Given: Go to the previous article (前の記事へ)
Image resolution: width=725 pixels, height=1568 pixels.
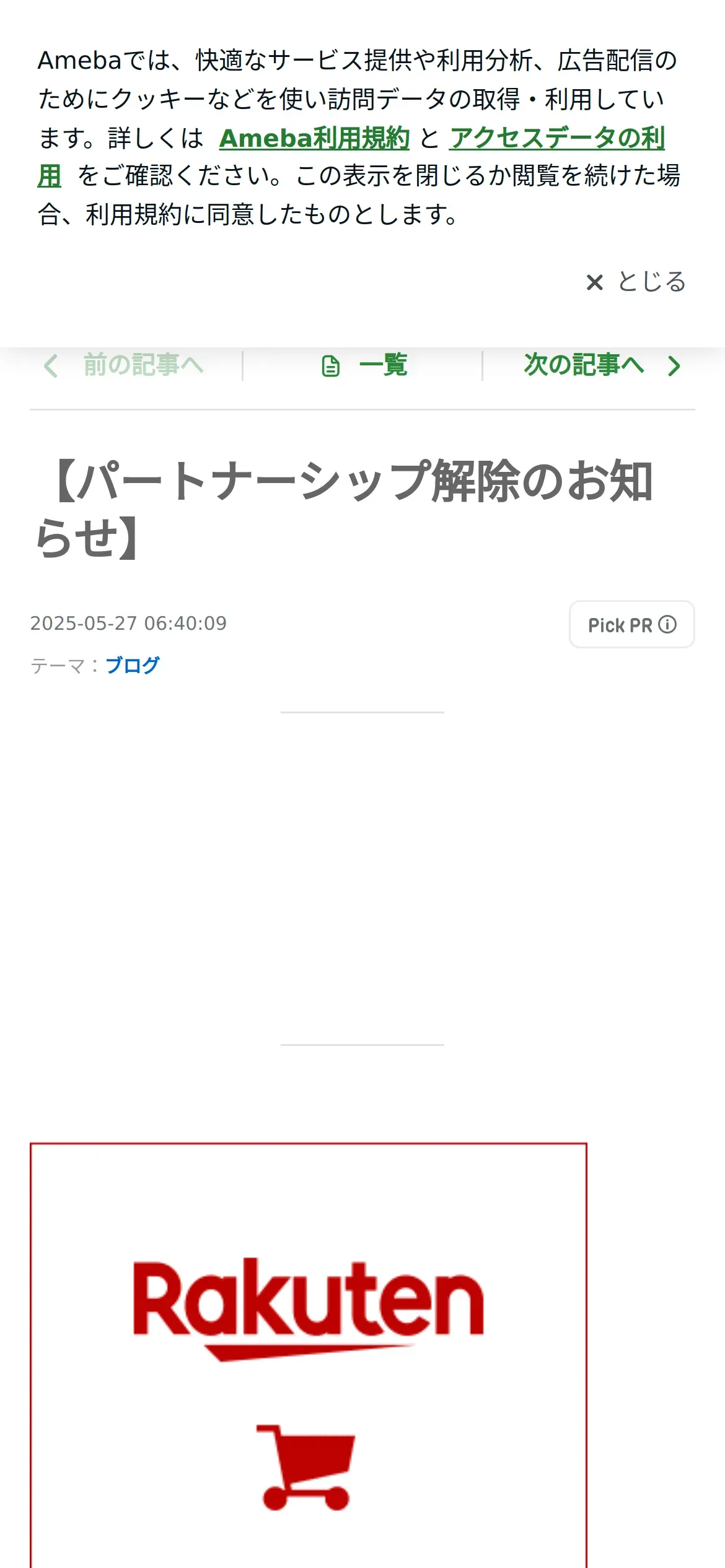Looking at the screenshot, I should (123, 365).
